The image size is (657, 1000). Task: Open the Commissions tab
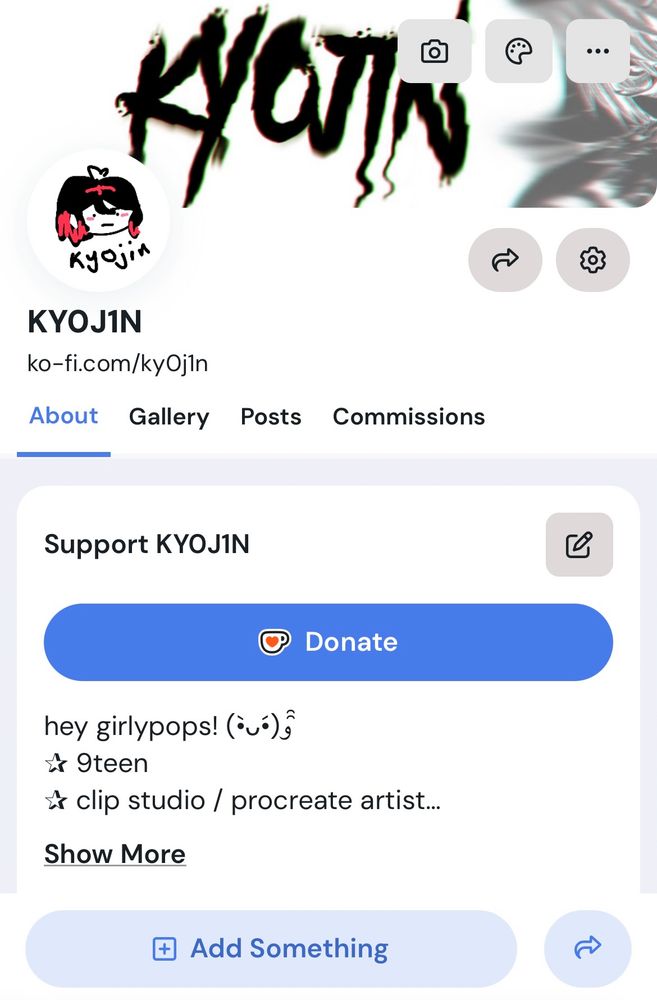[x=409, y=417]
